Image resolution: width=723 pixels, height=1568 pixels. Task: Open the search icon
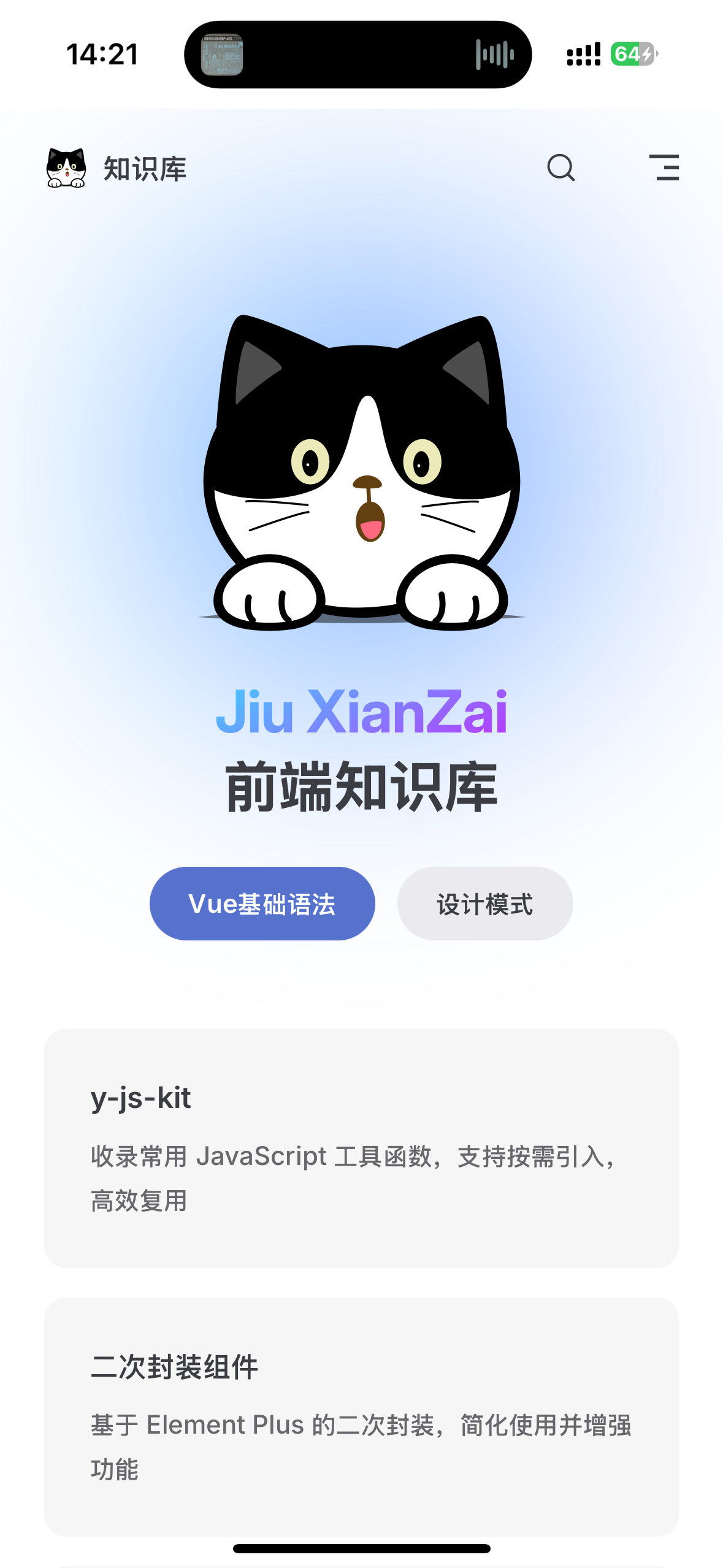coord(560,167)
